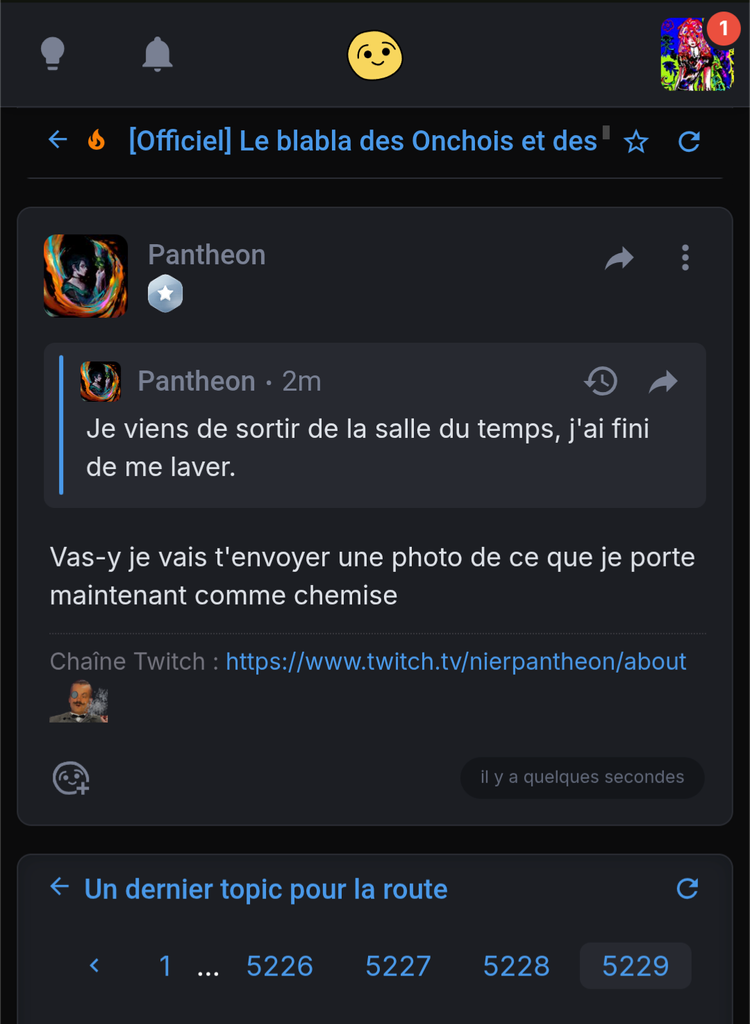Tap the yellow smiley site logo
This screenshot has width=750, height=1024.
click(375, 55)
